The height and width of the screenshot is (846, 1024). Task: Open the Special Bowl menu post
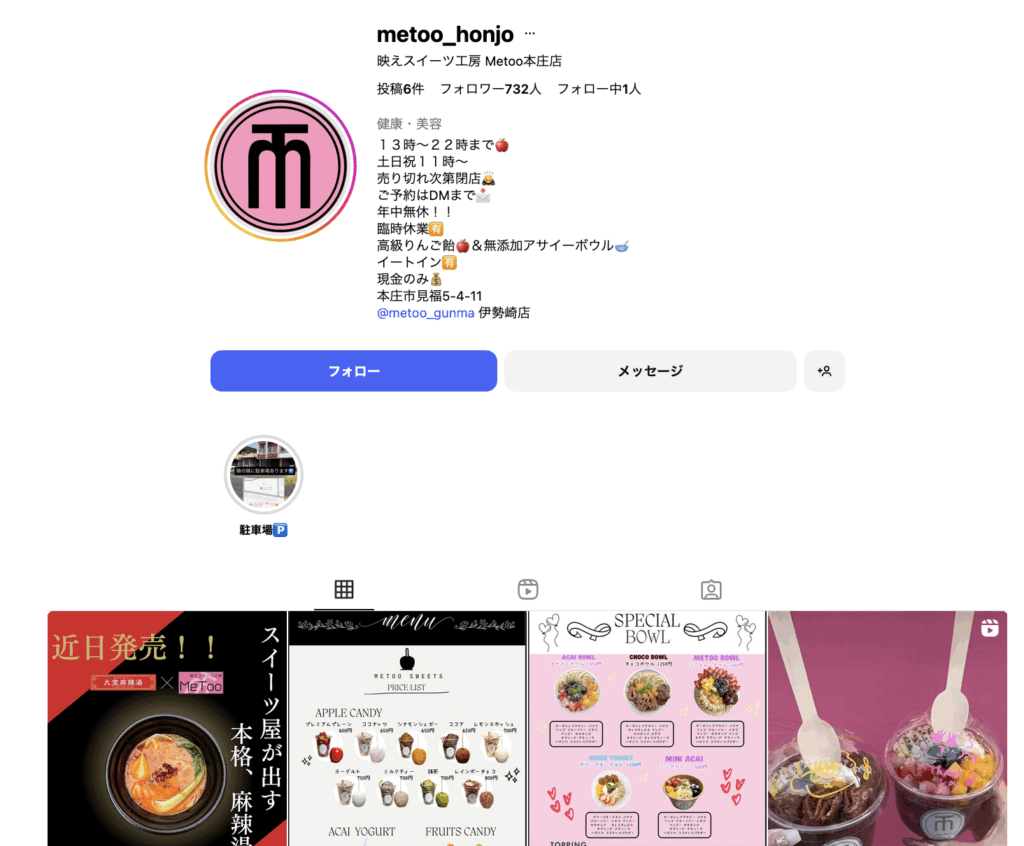point(647,728)
